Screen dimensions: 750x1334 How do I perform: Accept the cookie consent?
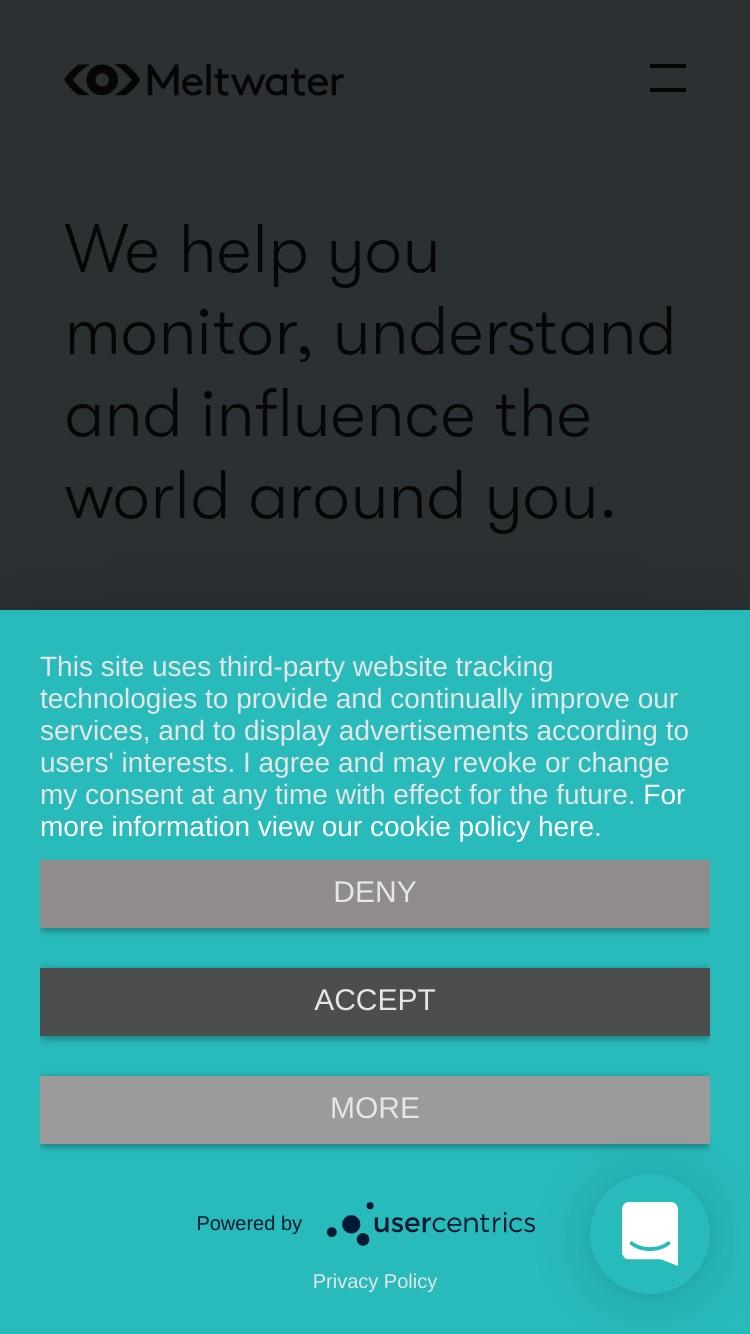tap(375, 1001)
